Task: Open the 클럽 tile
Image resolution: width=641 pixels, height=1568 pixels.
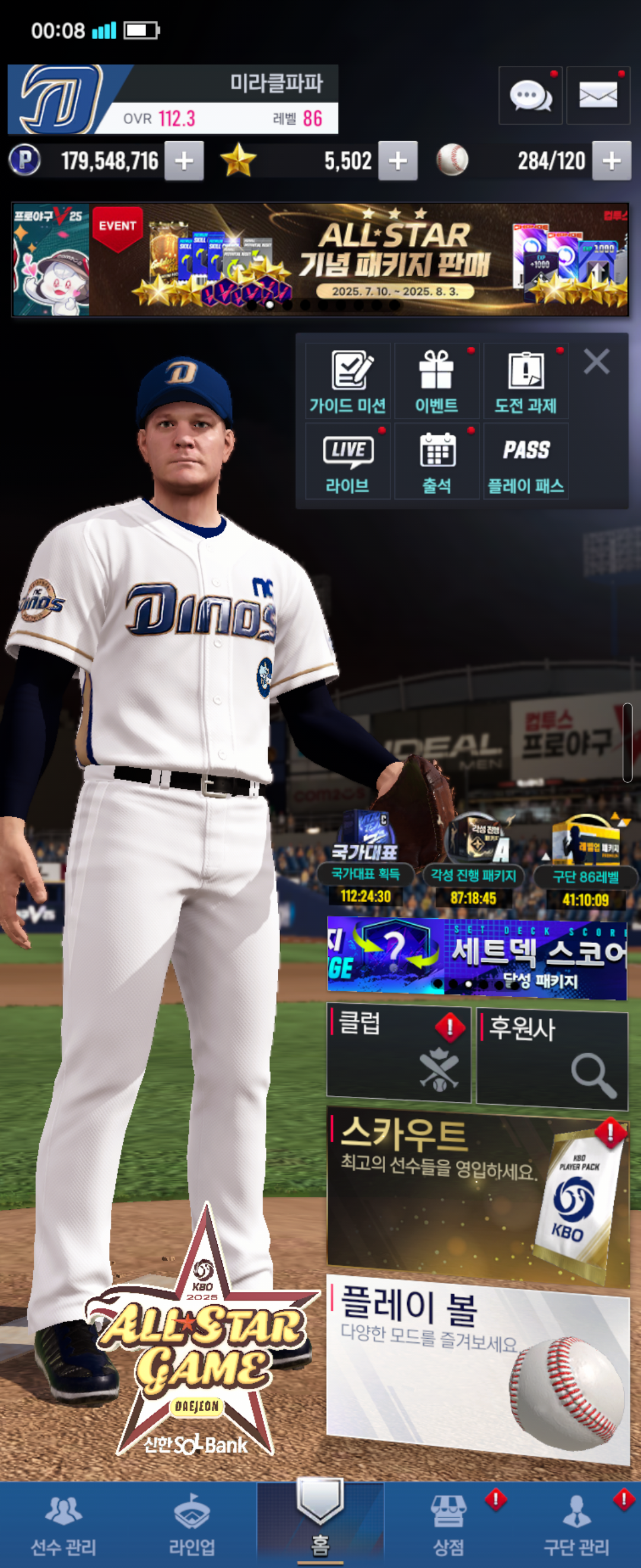Action: [398, 1054]
